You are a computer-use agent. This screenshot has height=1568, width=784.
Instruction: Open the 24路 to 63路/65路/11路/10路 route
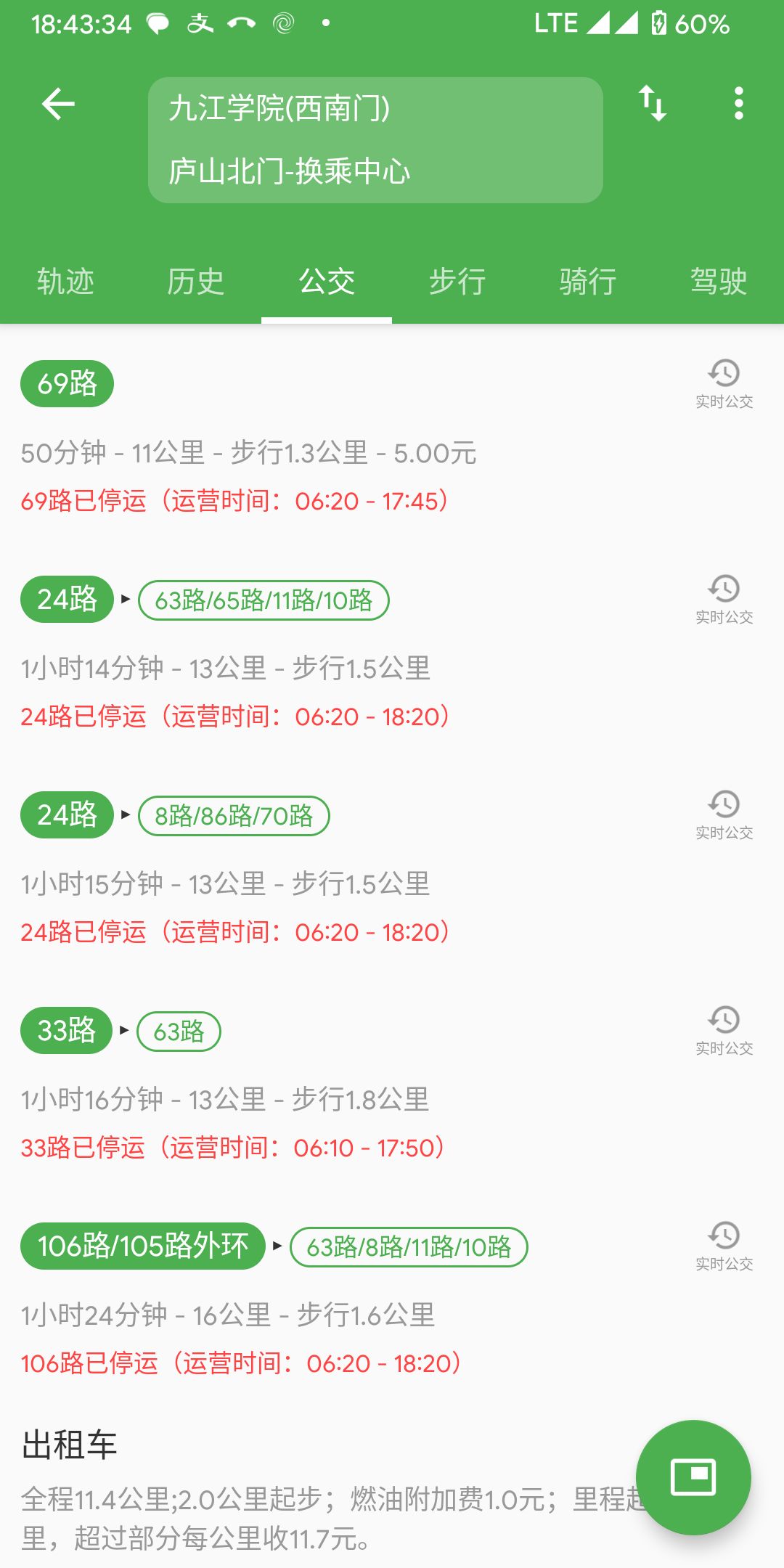pos(290,668)
